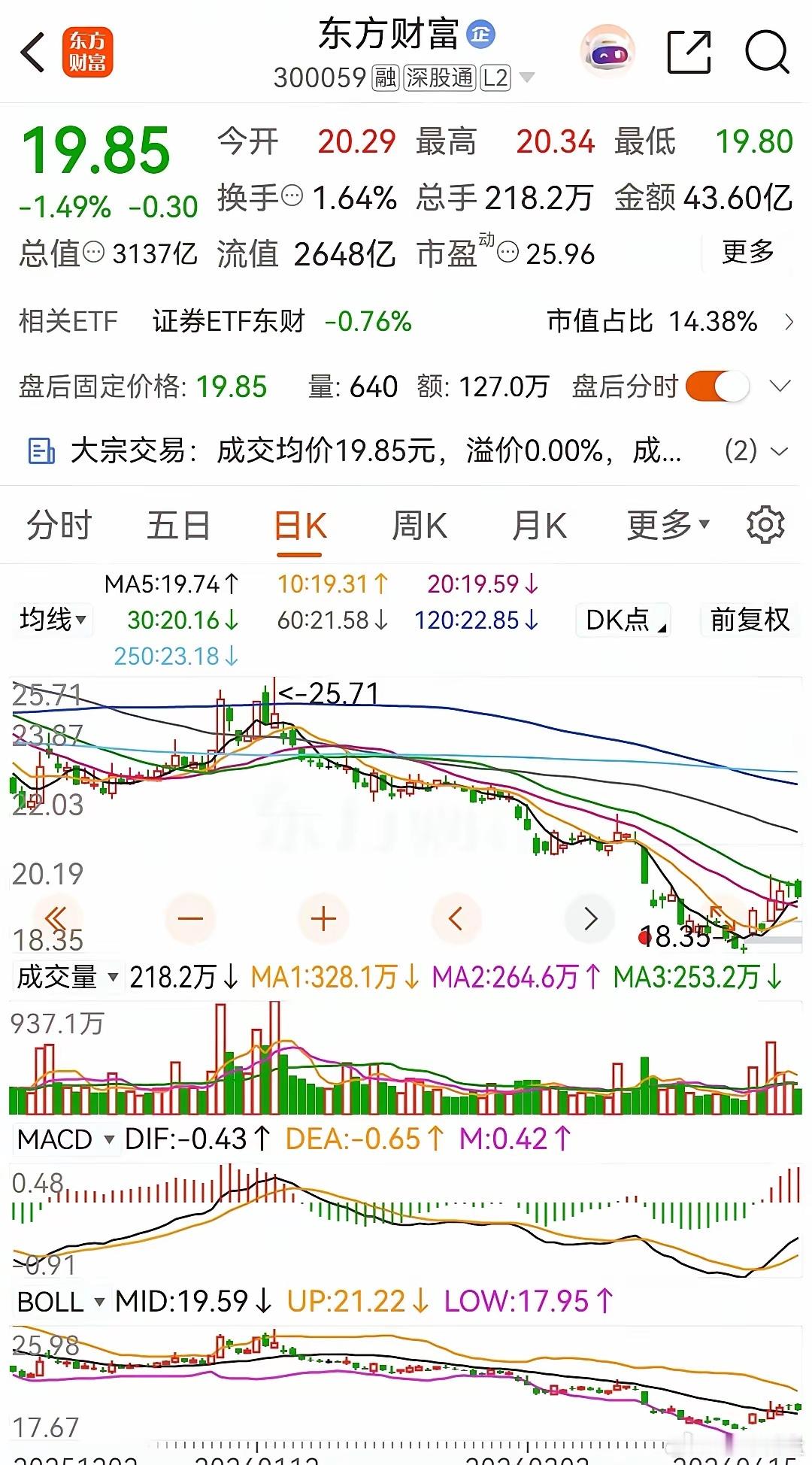Zoom out the K-line chart with minus
812x1465 pixels.
(x=190, y=919)
